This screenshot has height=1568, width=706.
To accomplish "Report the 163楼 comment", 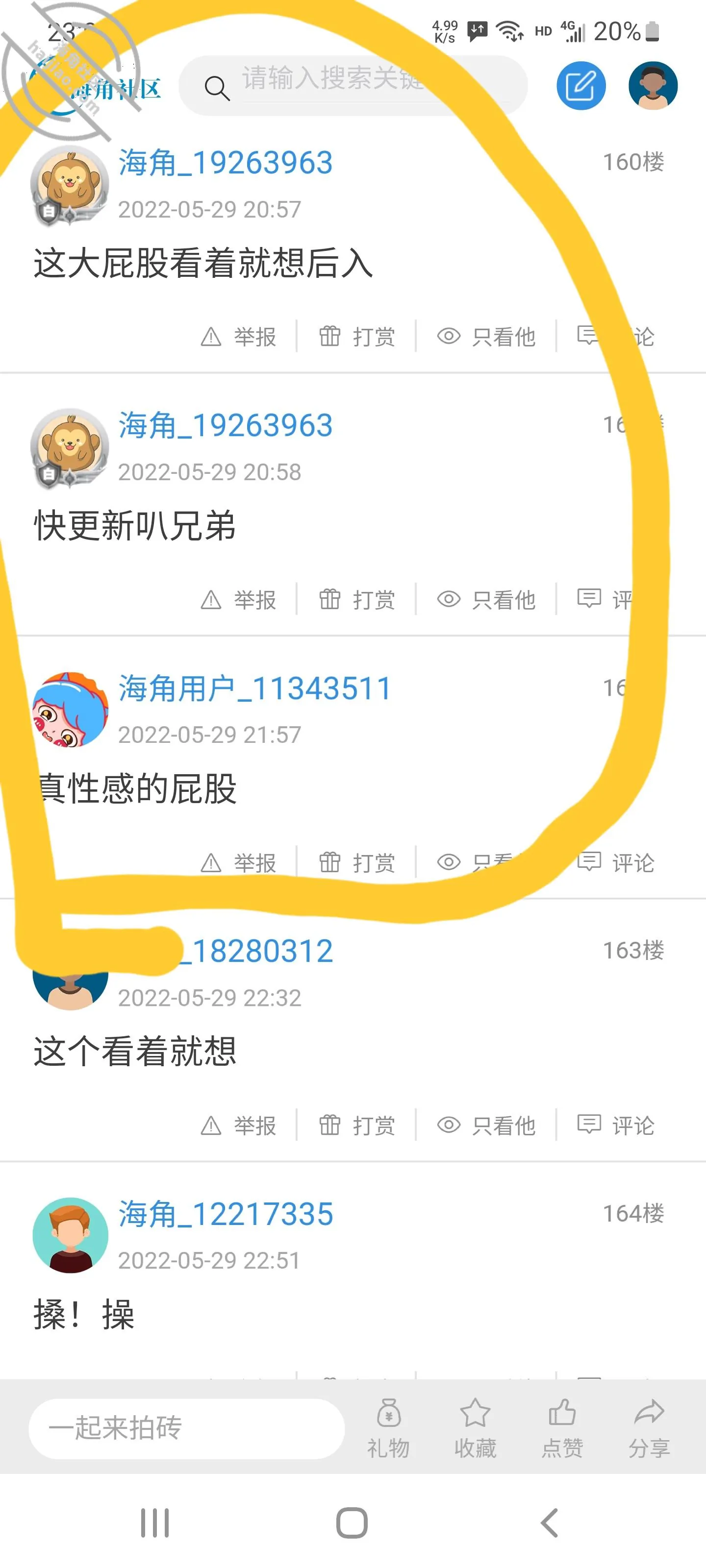I will (238, 1126).
